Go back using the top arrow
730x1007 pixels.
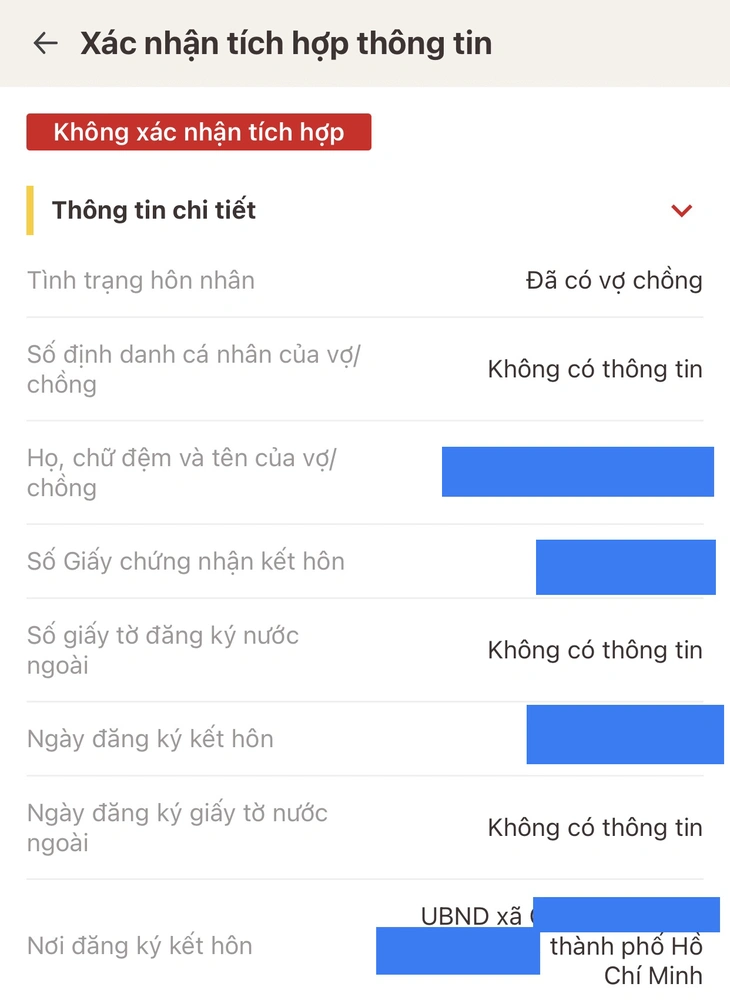point(45,44)
